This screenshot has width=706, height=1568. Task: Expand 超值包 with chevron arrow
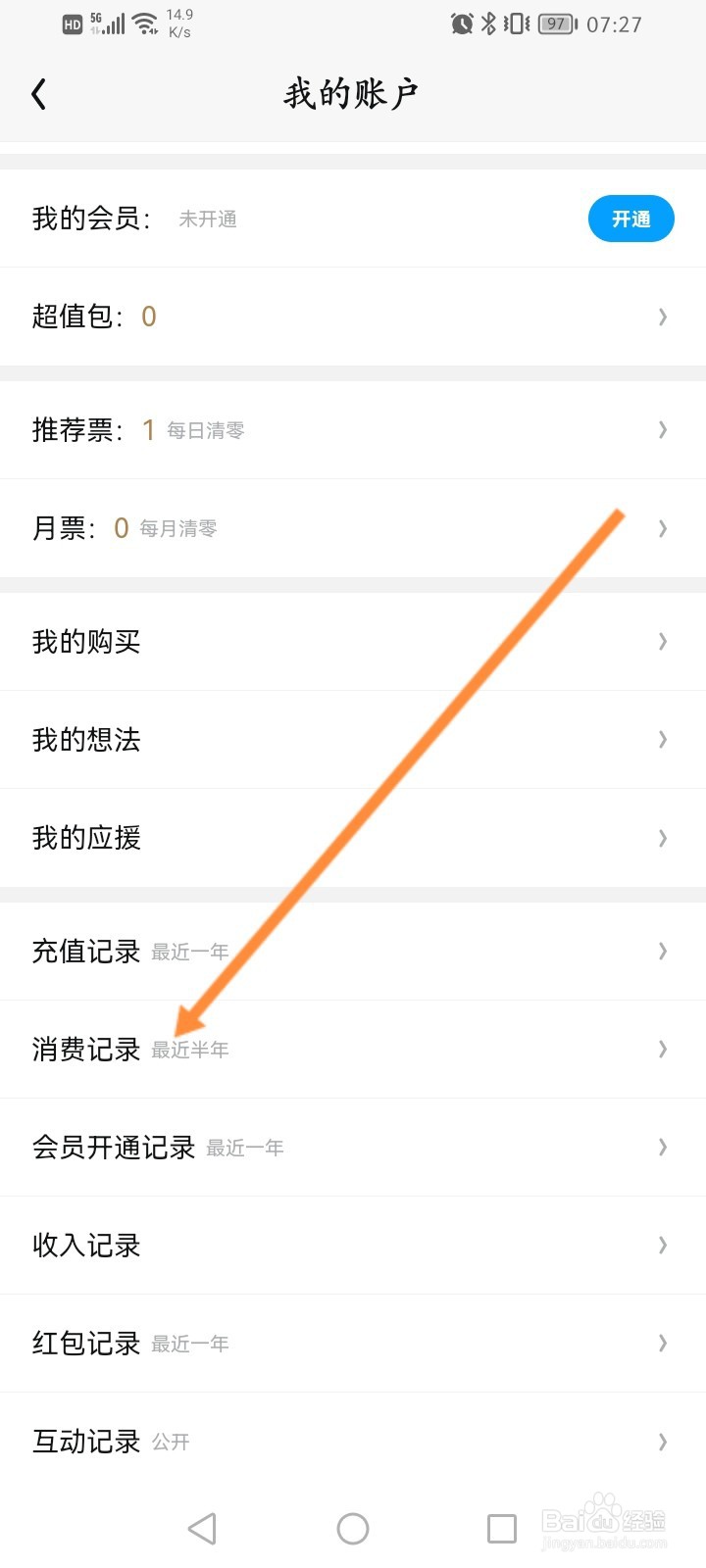(x=663, y=317)
